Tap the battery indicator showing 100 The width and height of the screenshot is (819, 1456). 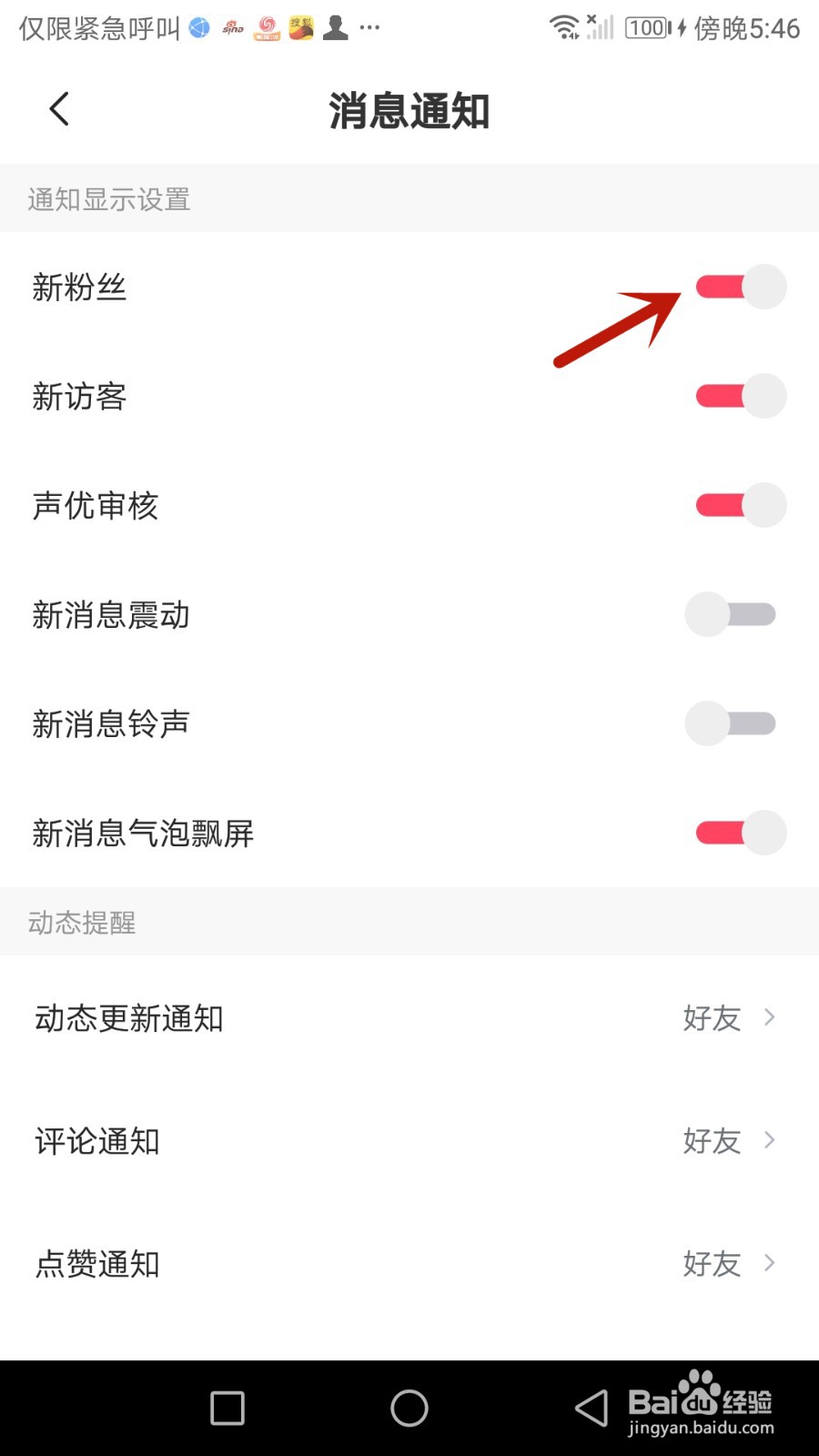pyautogui.click(x=646, y=29)
